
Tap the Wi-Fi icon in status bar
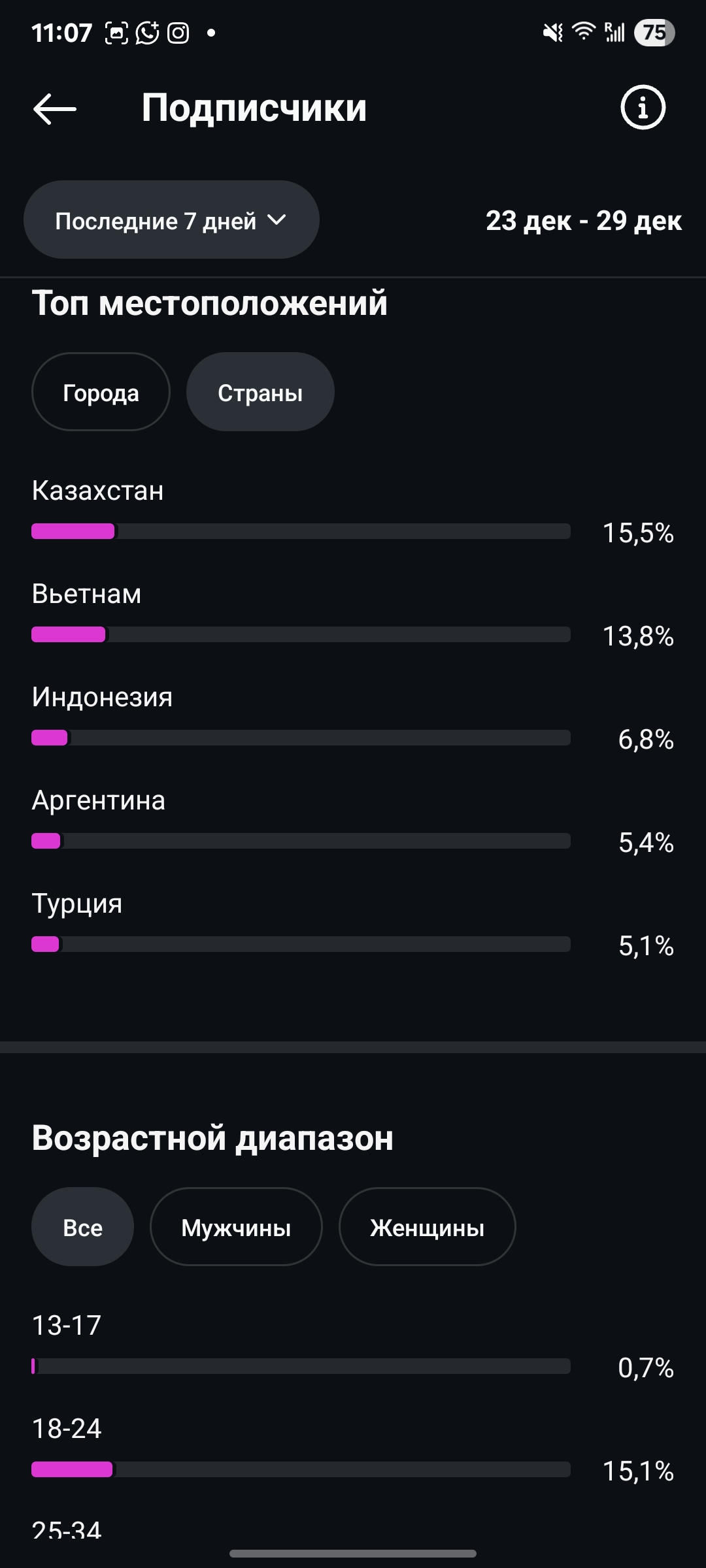584,30
